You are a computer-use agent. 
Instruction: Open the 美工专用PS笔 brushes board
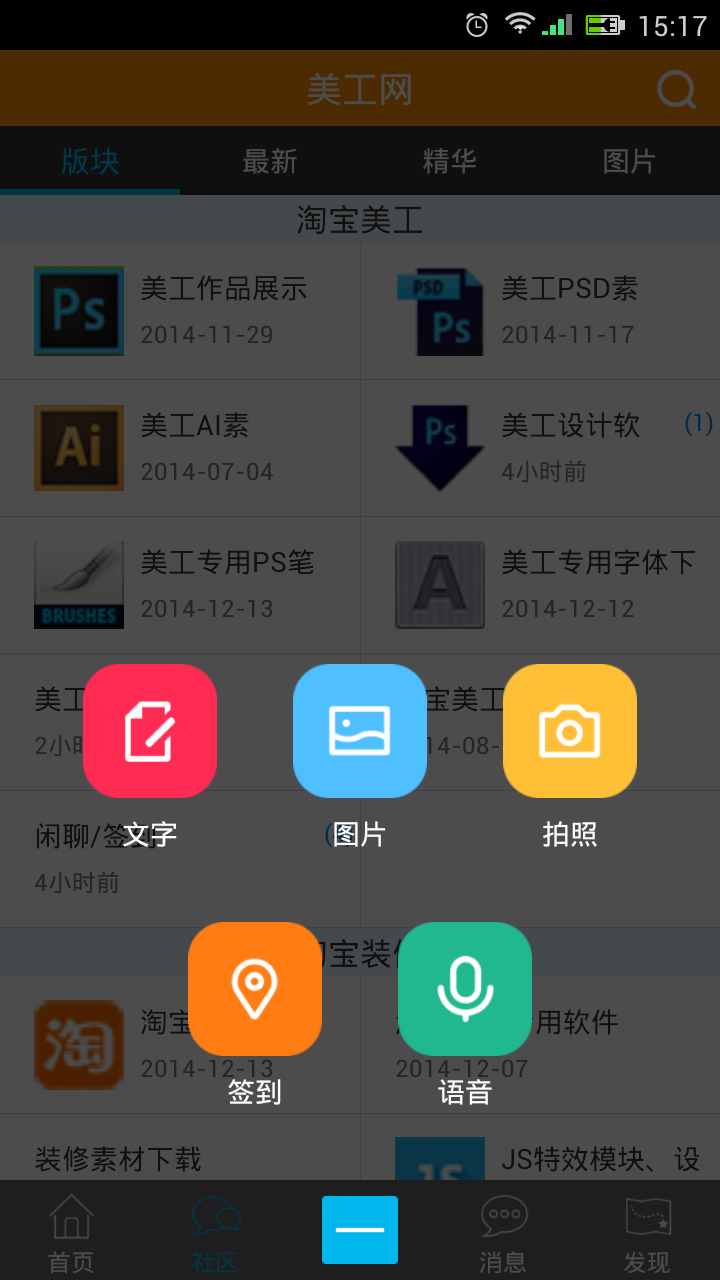pos(180,585)
